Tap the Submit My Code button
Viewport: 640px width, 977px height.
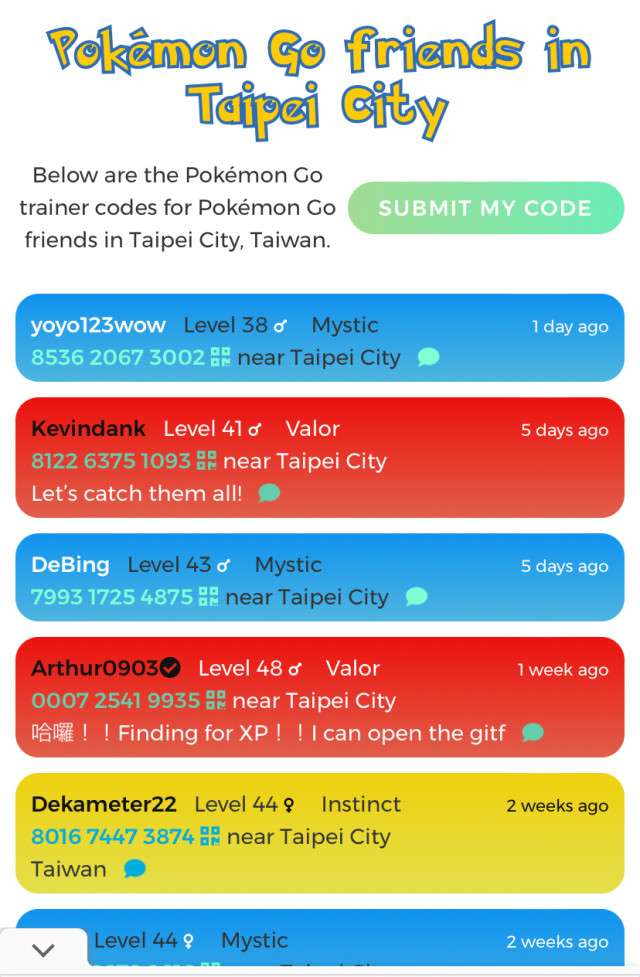click(x=485, y=208)
